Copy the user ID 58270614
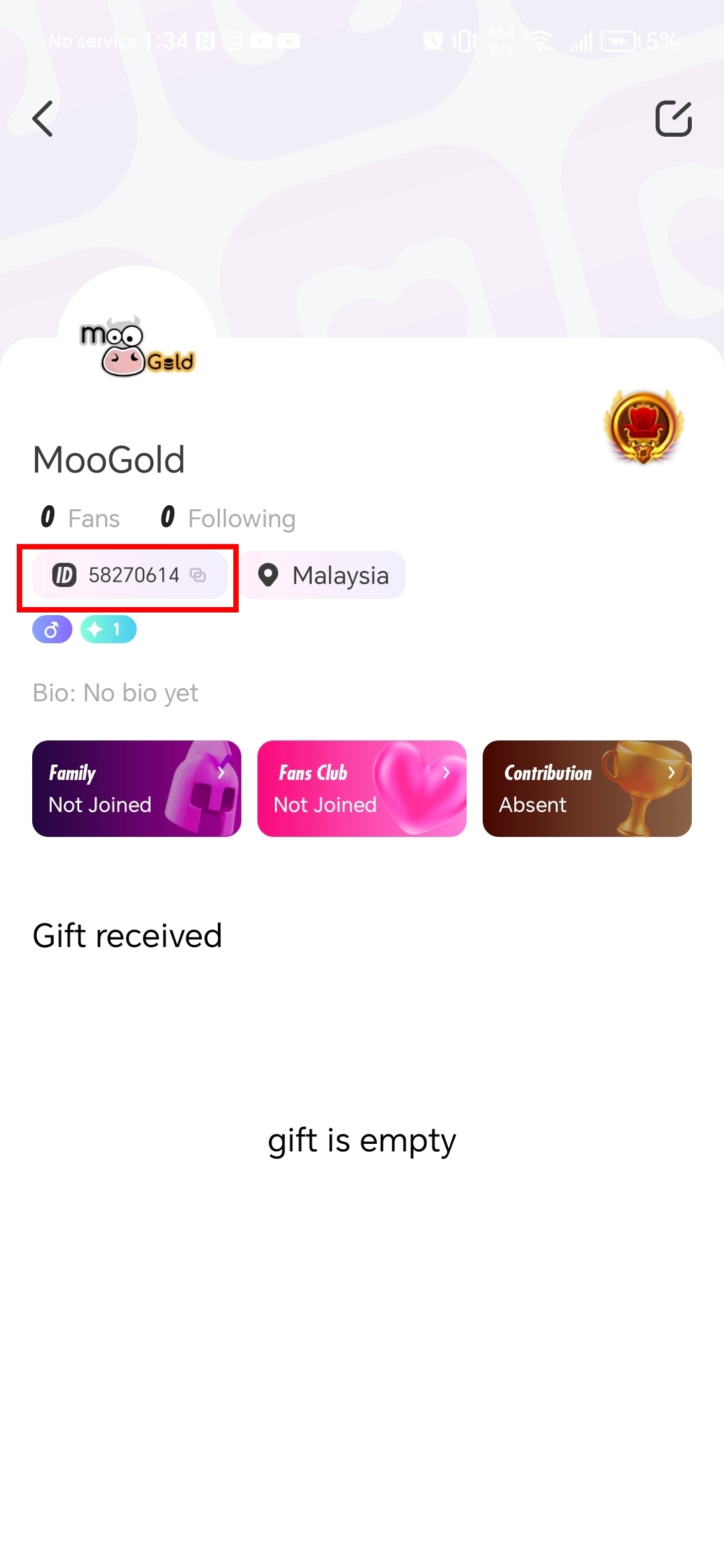 point(198,575)
